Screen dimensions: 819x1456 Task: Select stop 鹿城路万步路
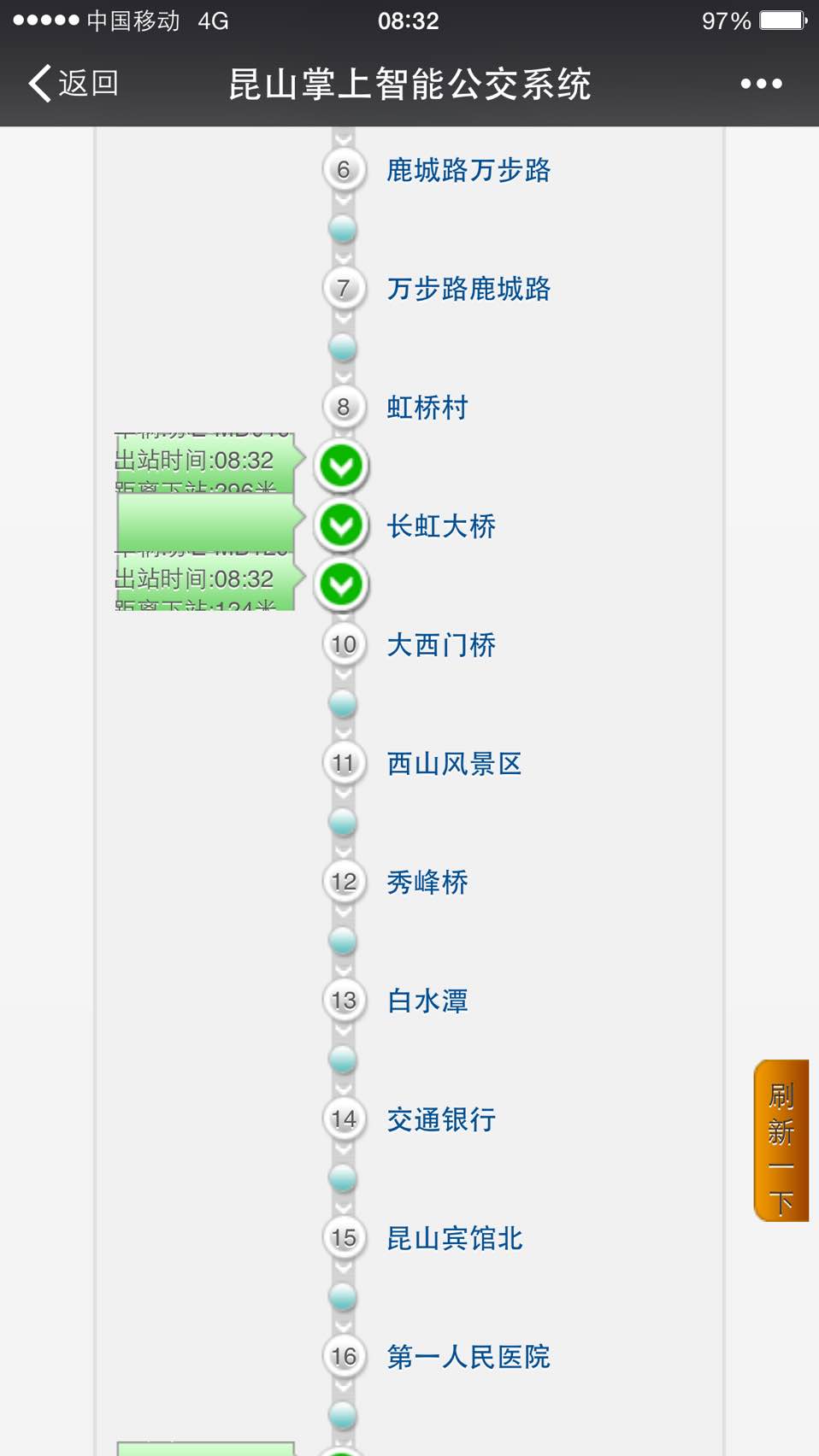click(x=468, y=170)
